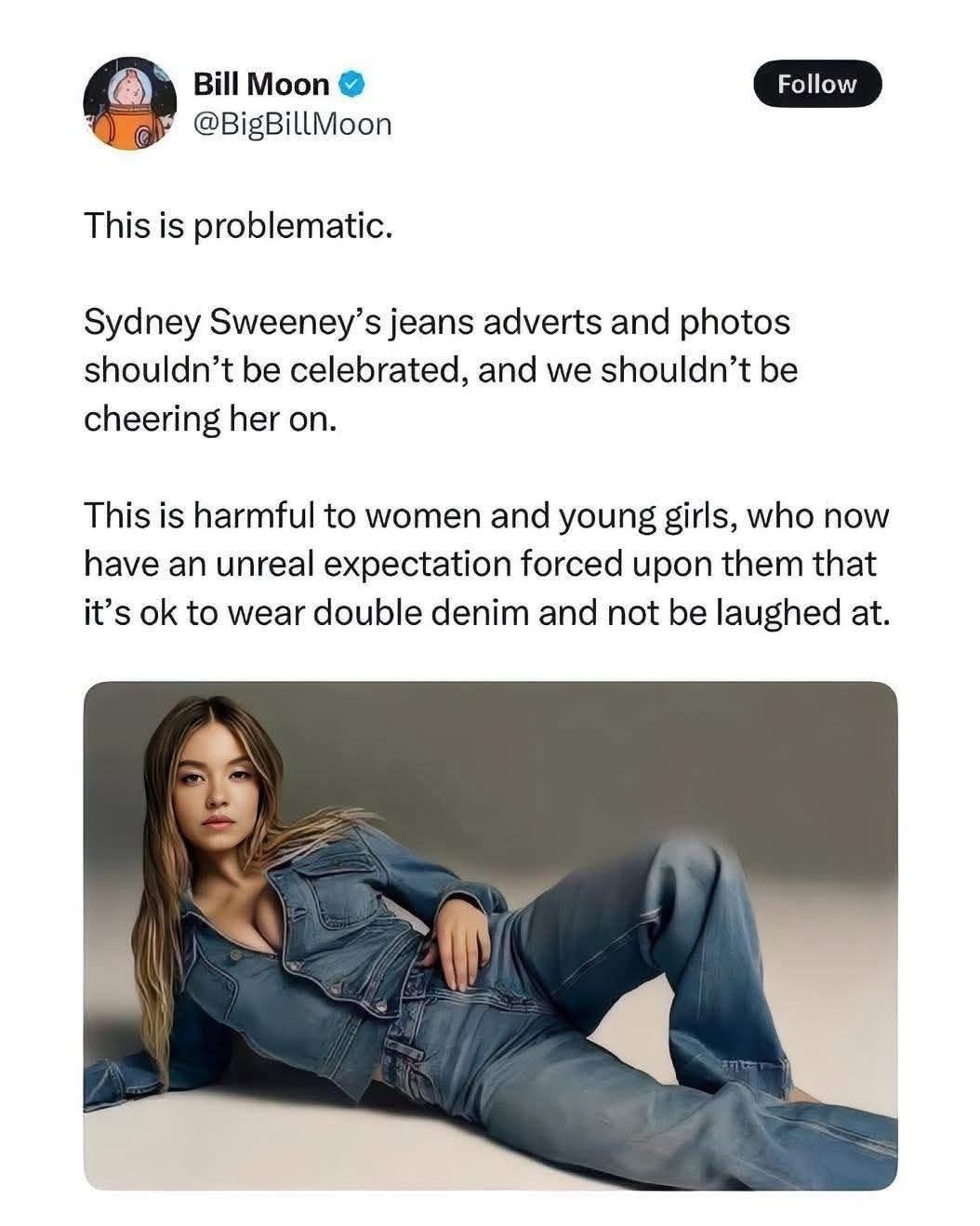Open the @BigBillMoon profile handle
The height and width of the screenshot is (1226, 980).
(x=292, y=124)
